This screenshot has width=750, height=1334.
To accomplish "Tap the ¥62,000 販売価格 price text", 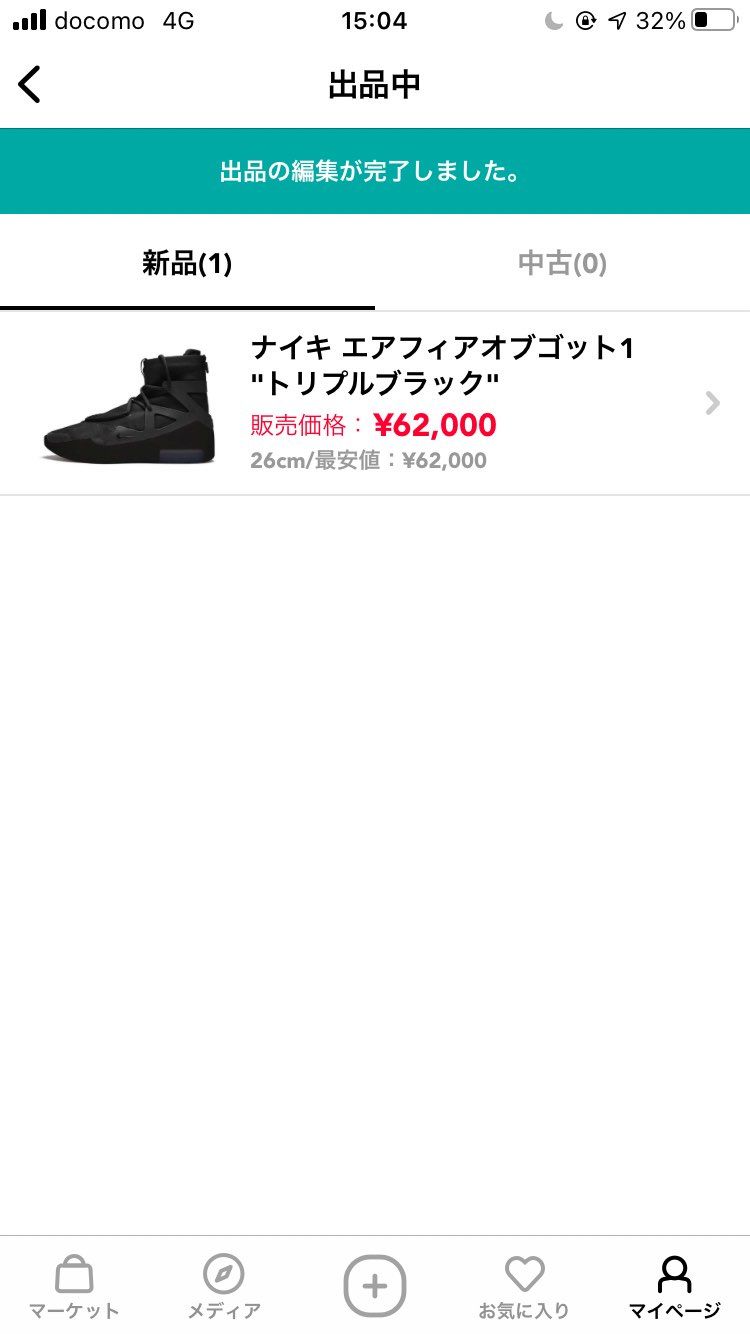I will [370, 425].
